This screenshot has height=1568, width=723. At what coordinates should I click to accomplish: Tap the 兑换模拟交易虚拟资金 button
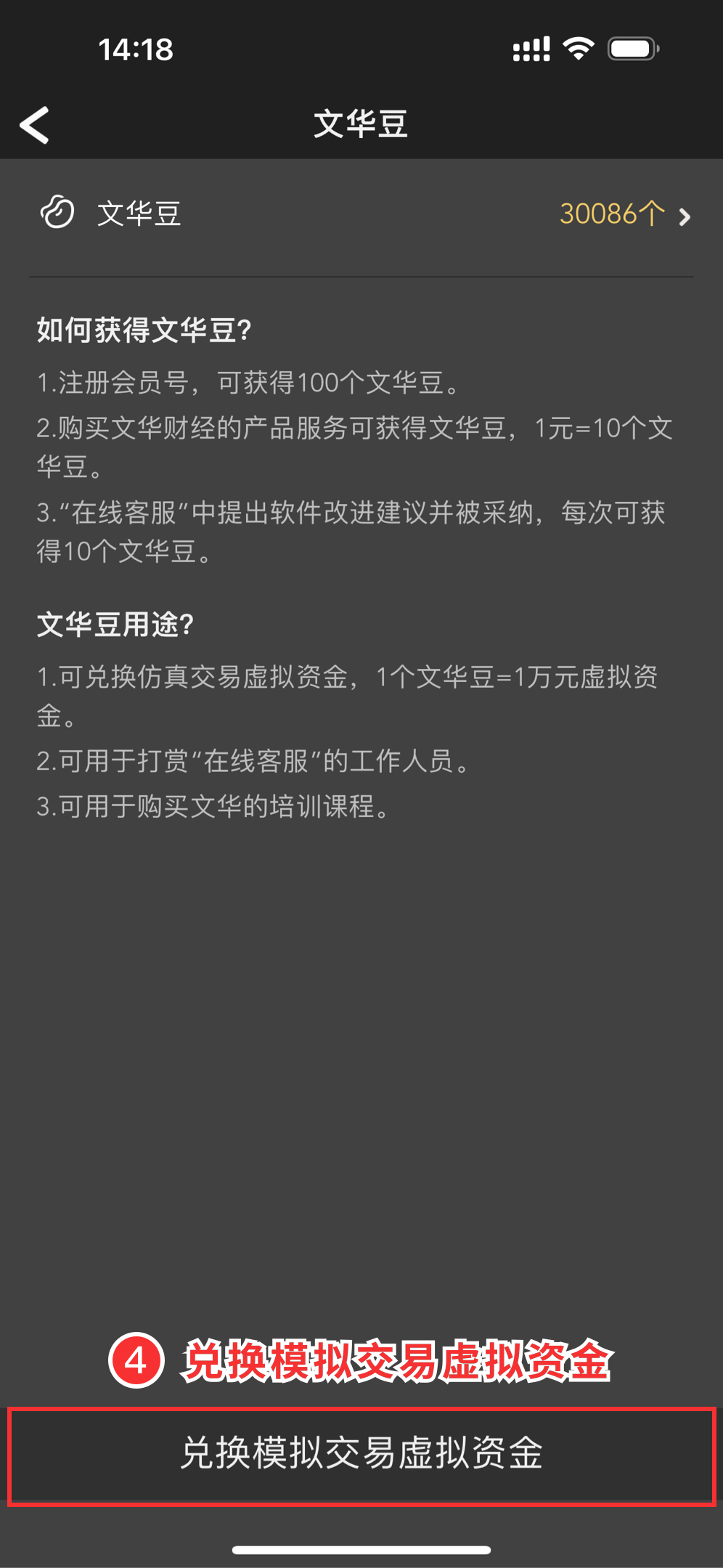tap(361, 1453)
